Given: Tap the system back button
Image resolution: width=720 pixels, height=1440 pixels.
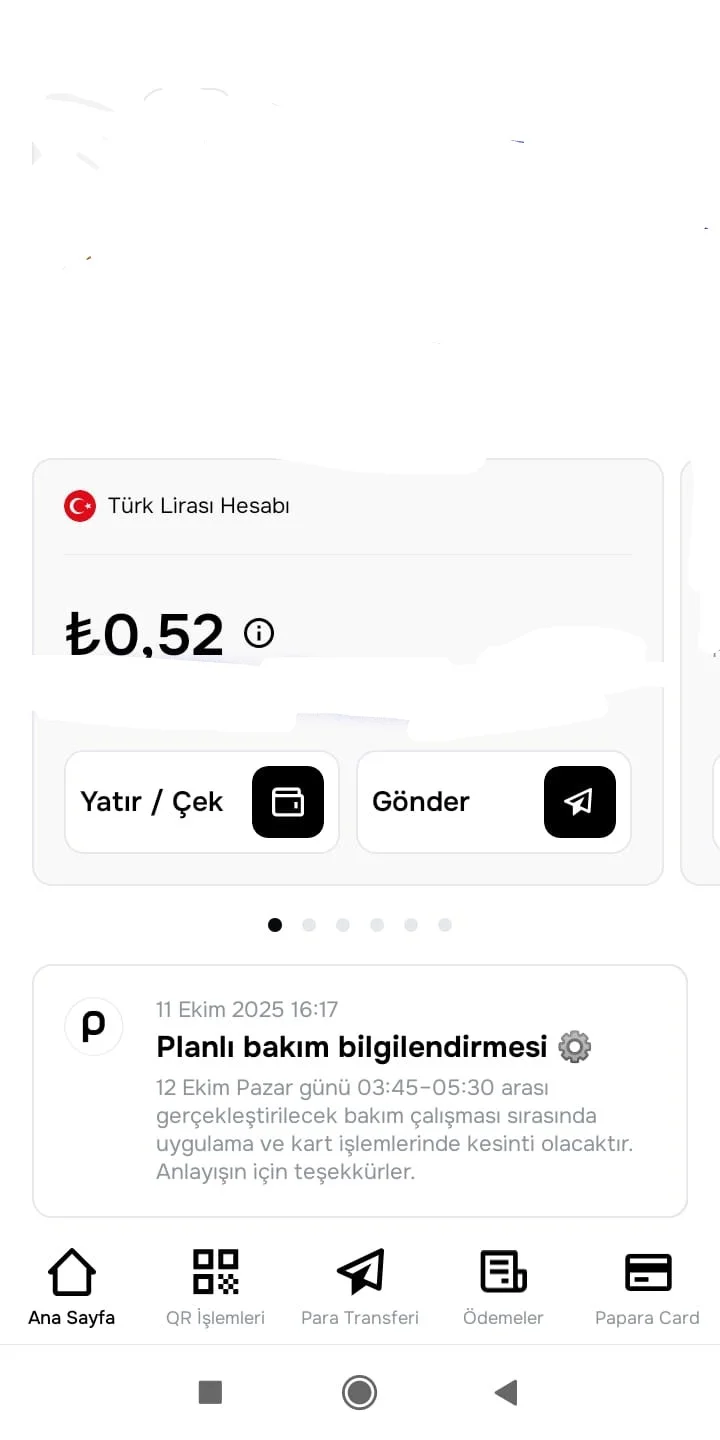Looking at the screenshot, I should pyautogui.click(x=506, y=1392).
